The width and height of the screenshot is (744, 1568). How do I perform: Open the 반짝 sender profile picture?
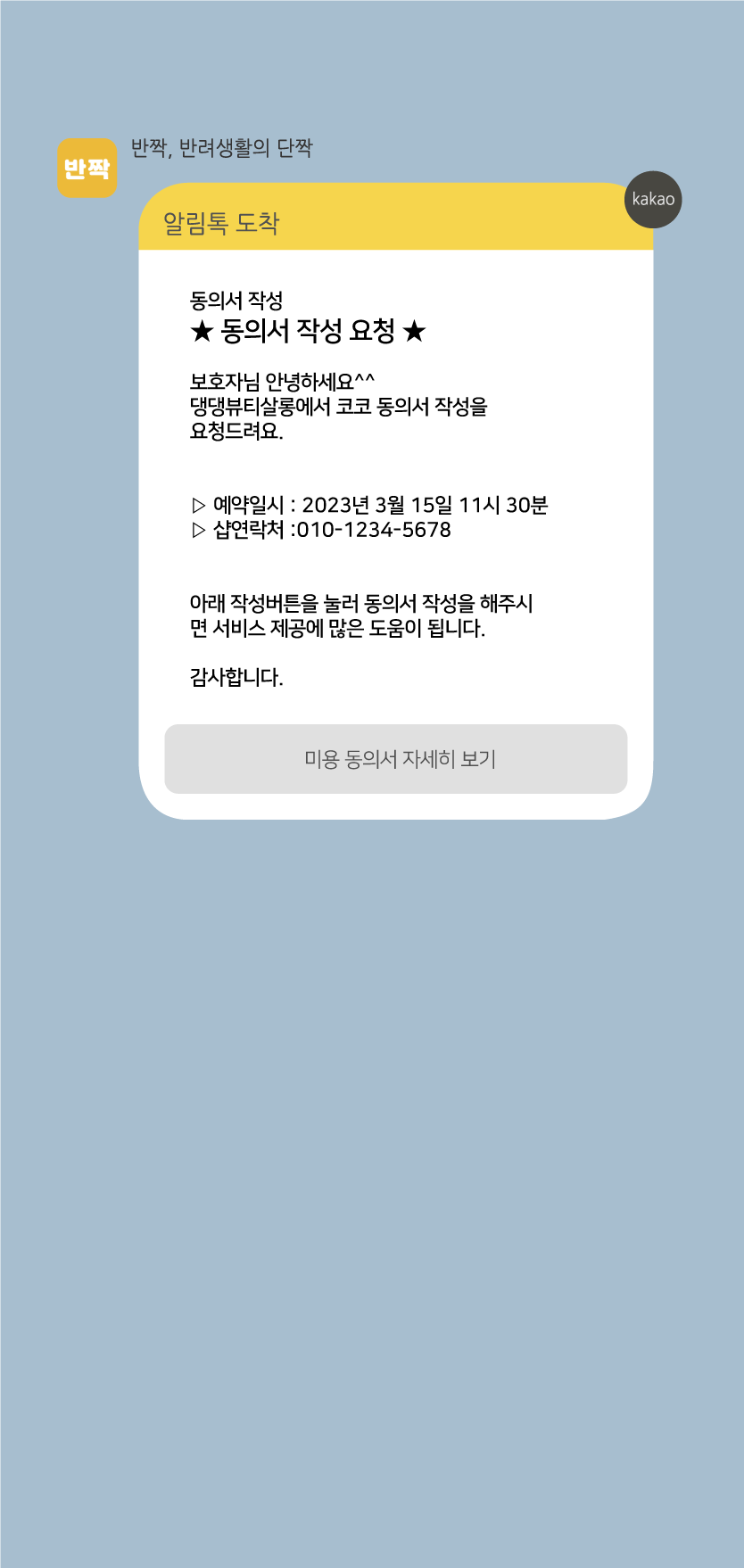(x=87, y=168)
